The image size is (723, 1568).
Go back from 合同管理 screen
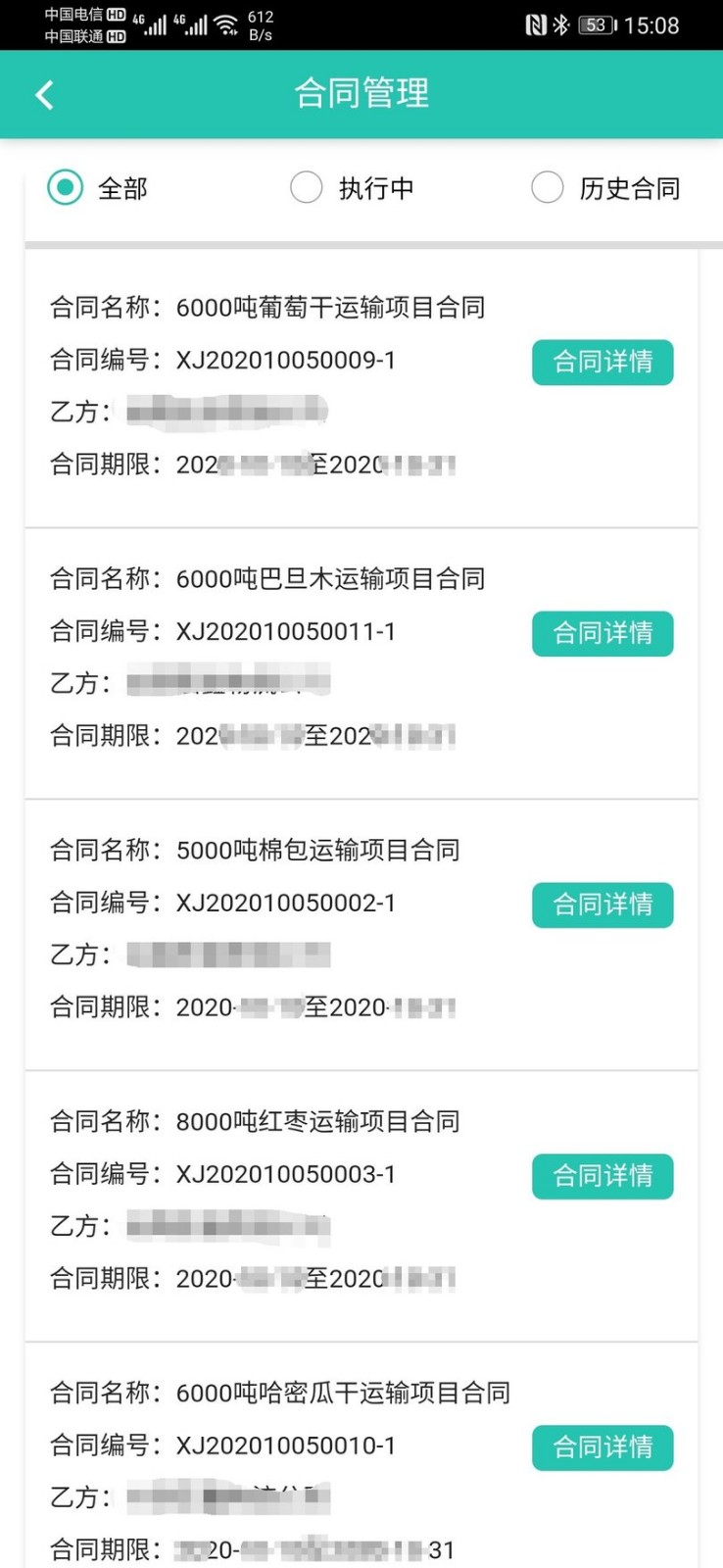[44, 95]
